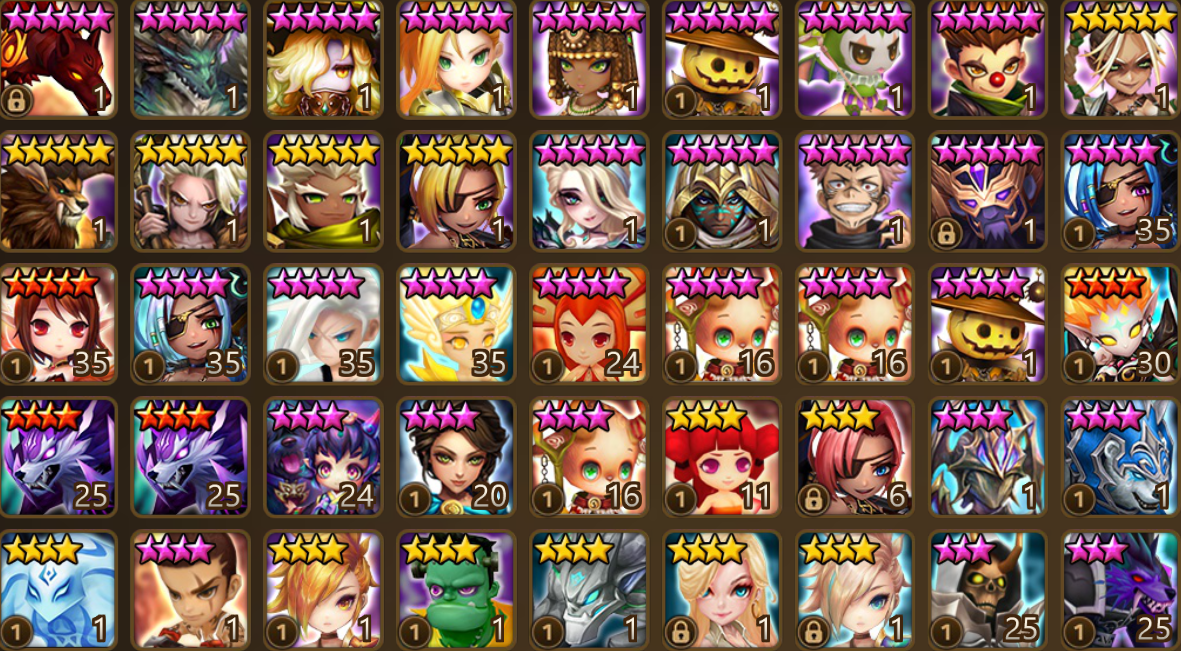Pick the golden winged-helmet fairy level 35
This screenshot has width=1181, height=651.
click(x=456, y=325)
